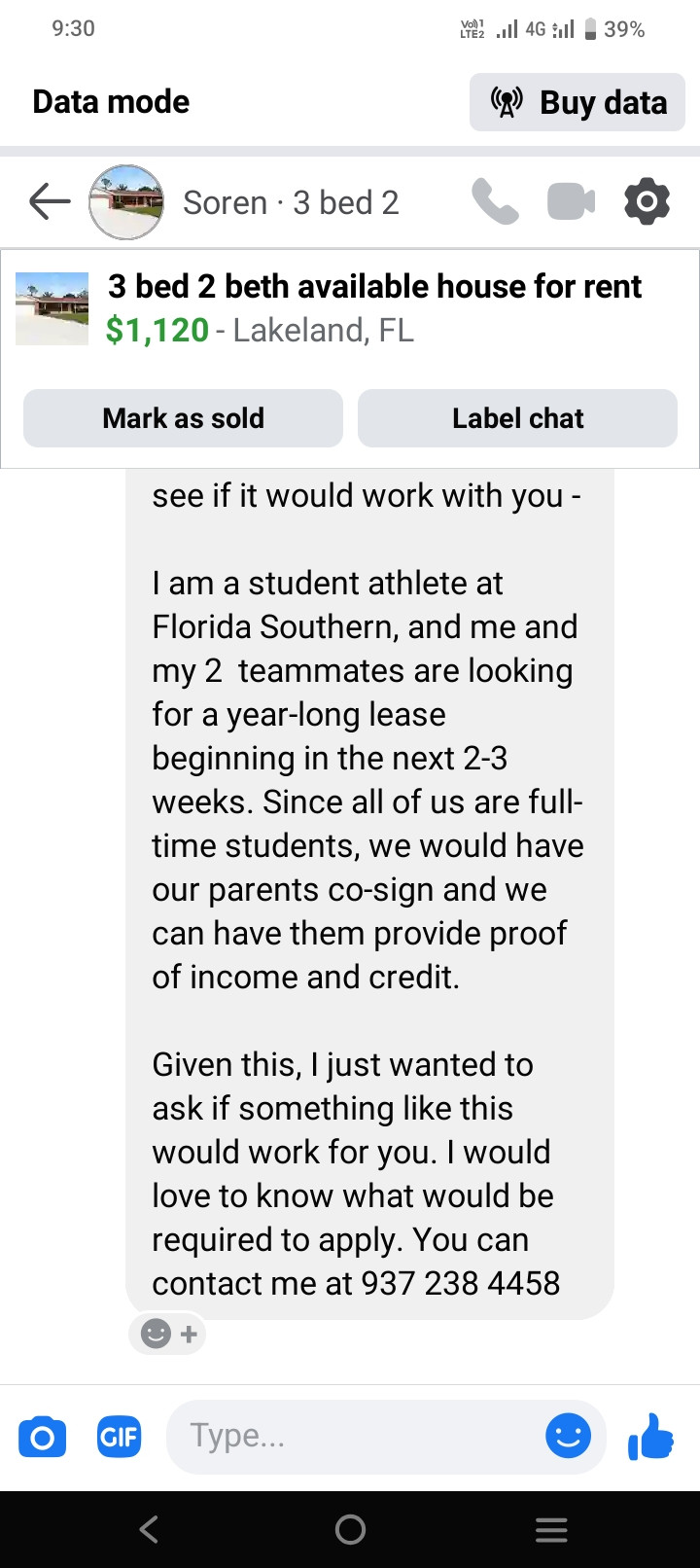The height and width of the screenshot is (1568, 700).
Task: Open Soren's profile picture
Action: coord(126,202)
